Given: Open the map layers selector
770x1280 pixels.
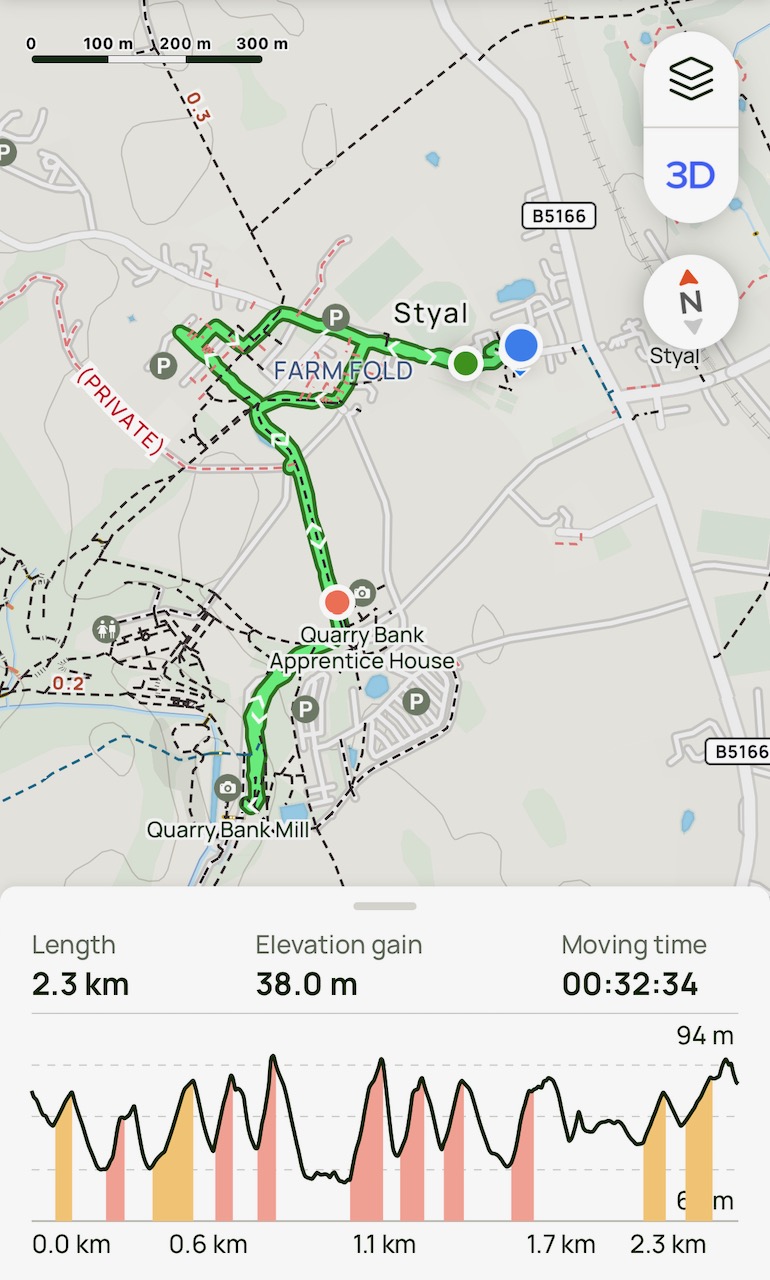Looking at the screenshot, I should [690, 79].
